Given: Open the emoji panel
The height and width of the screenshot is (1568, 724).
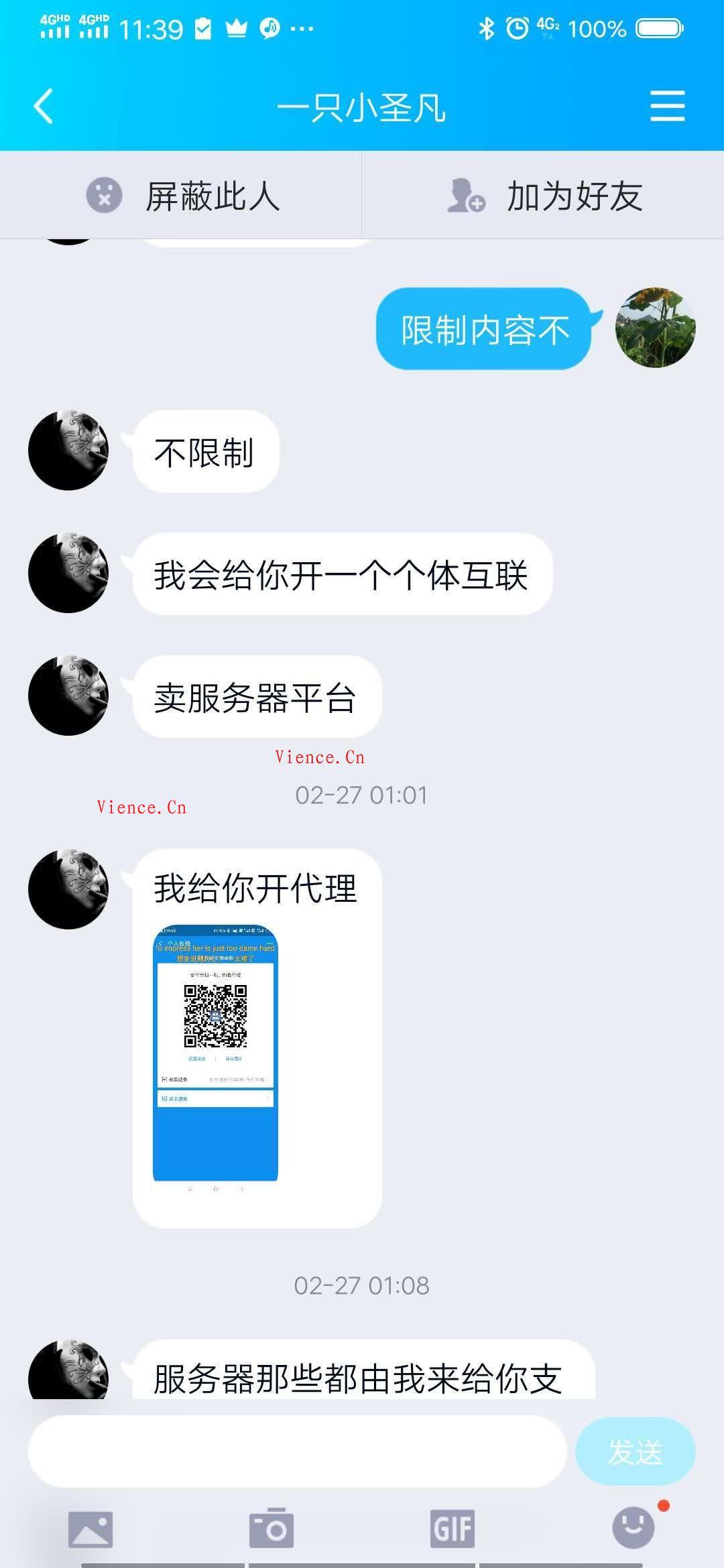Looking at the screenshot, I should coord(633,1528).
